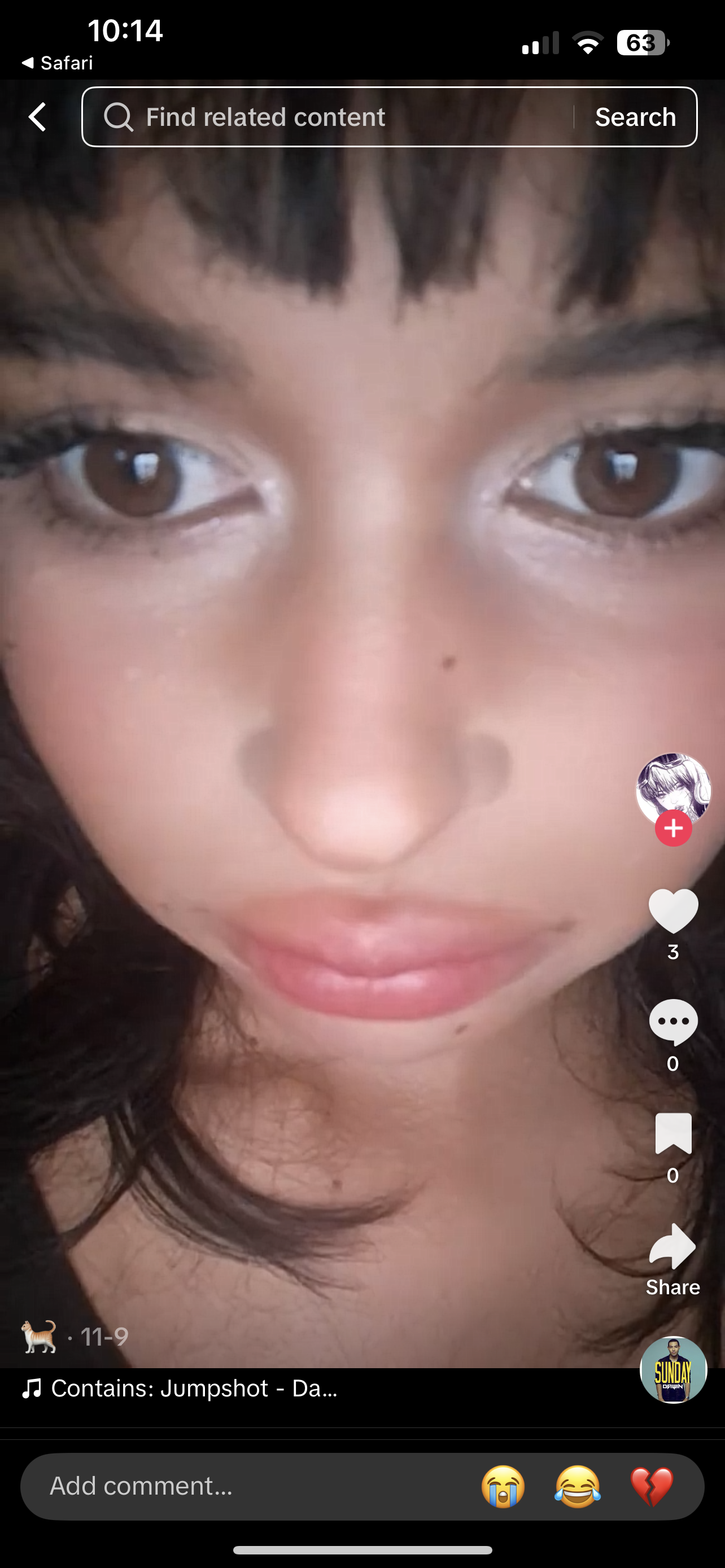Return to Safari from status bar
The width and height of the screenshot is (725, 1568).
point(58,63)
